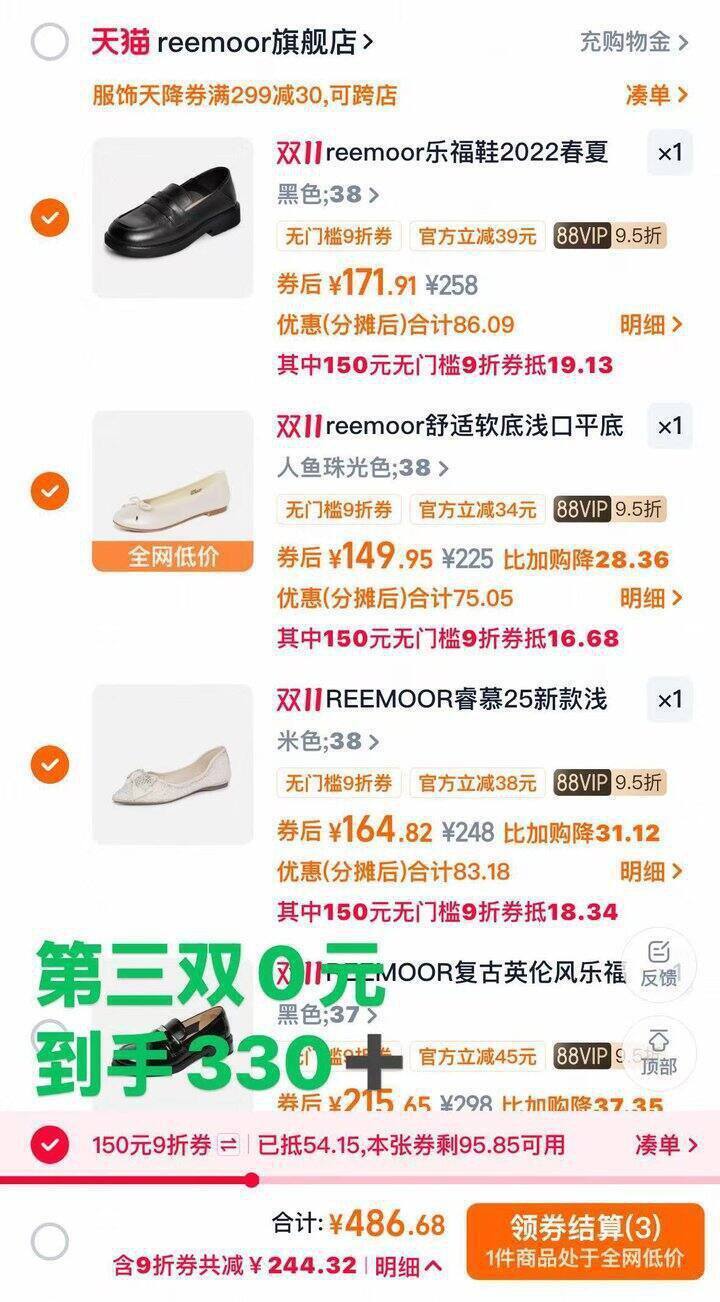Screen dimensions: 720x1302
Task: Jump back to top with 顶部
Action: tap(658, 1052)
